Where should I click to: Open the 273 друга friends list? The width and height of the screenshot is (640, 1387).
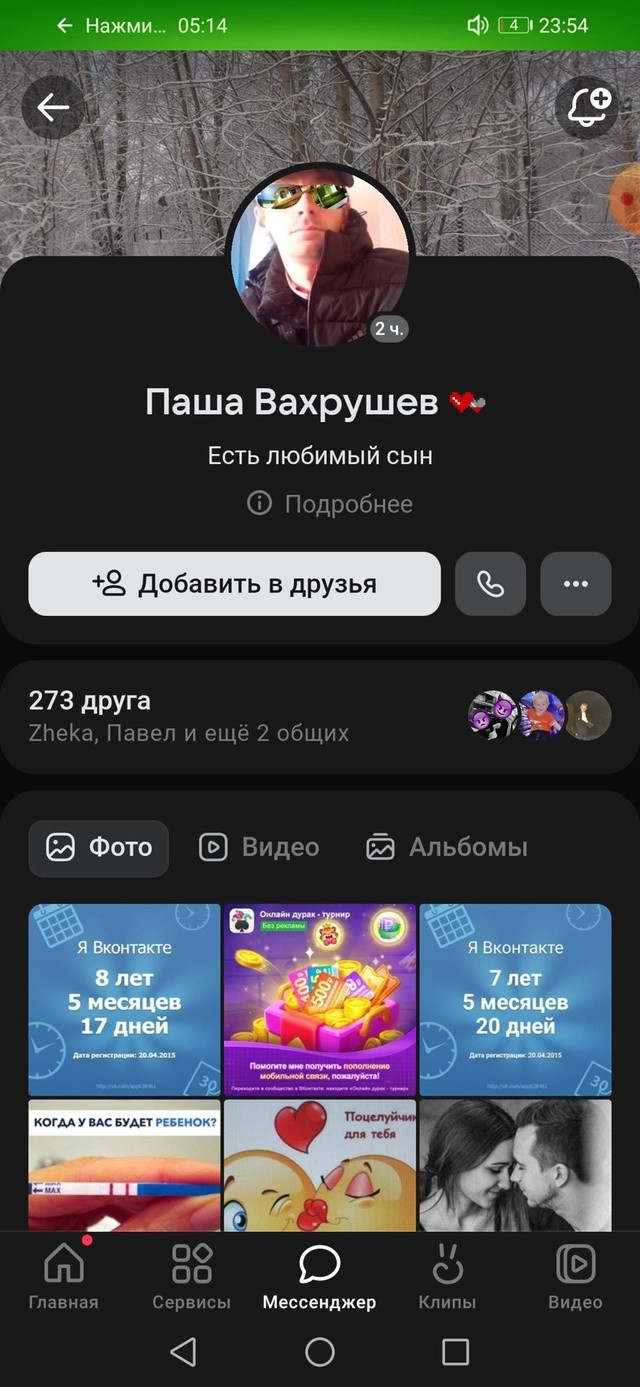click(320, 716)
